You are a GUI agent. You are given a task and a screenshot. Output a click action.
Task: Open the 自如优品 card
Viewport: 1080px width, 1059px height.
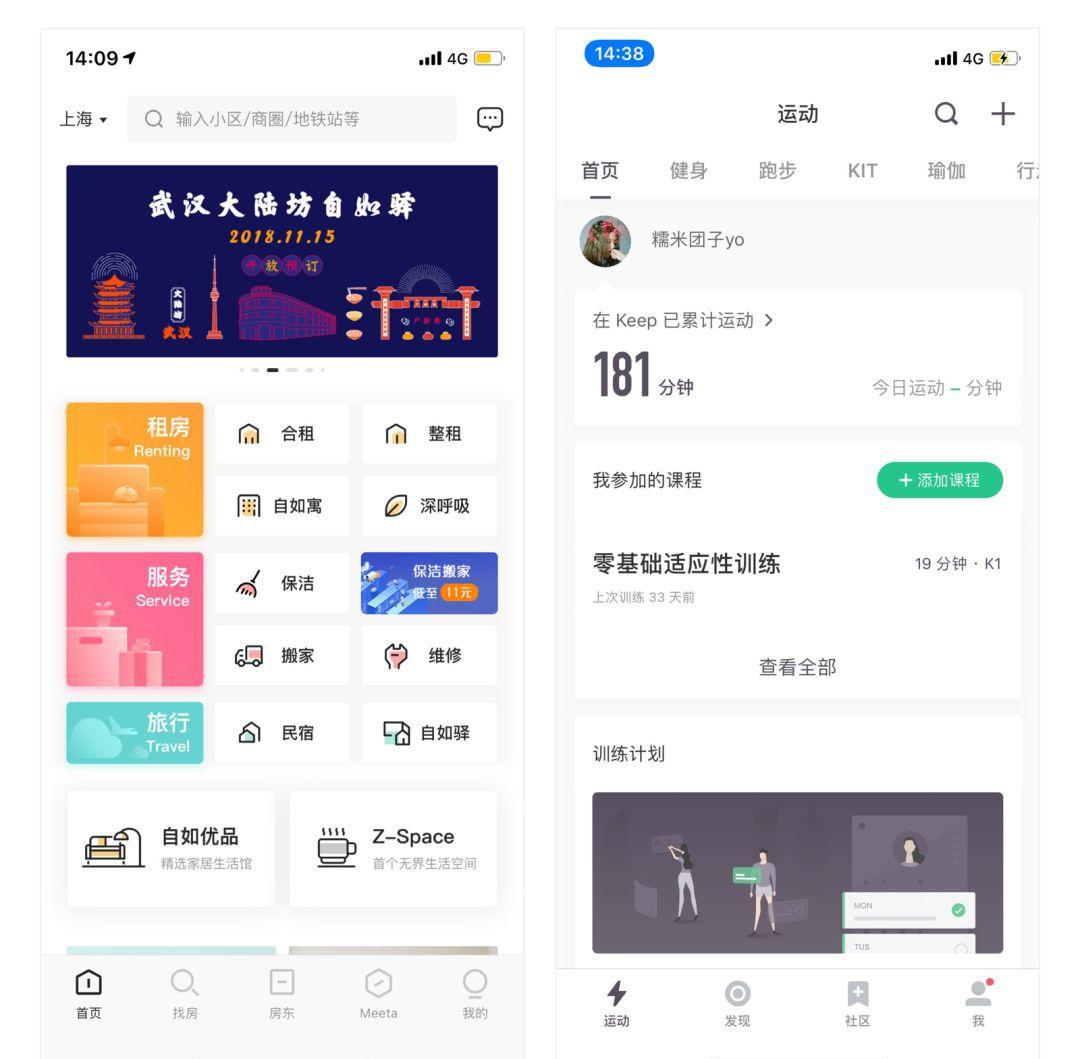pyautogui.click(x=171, y=848)
